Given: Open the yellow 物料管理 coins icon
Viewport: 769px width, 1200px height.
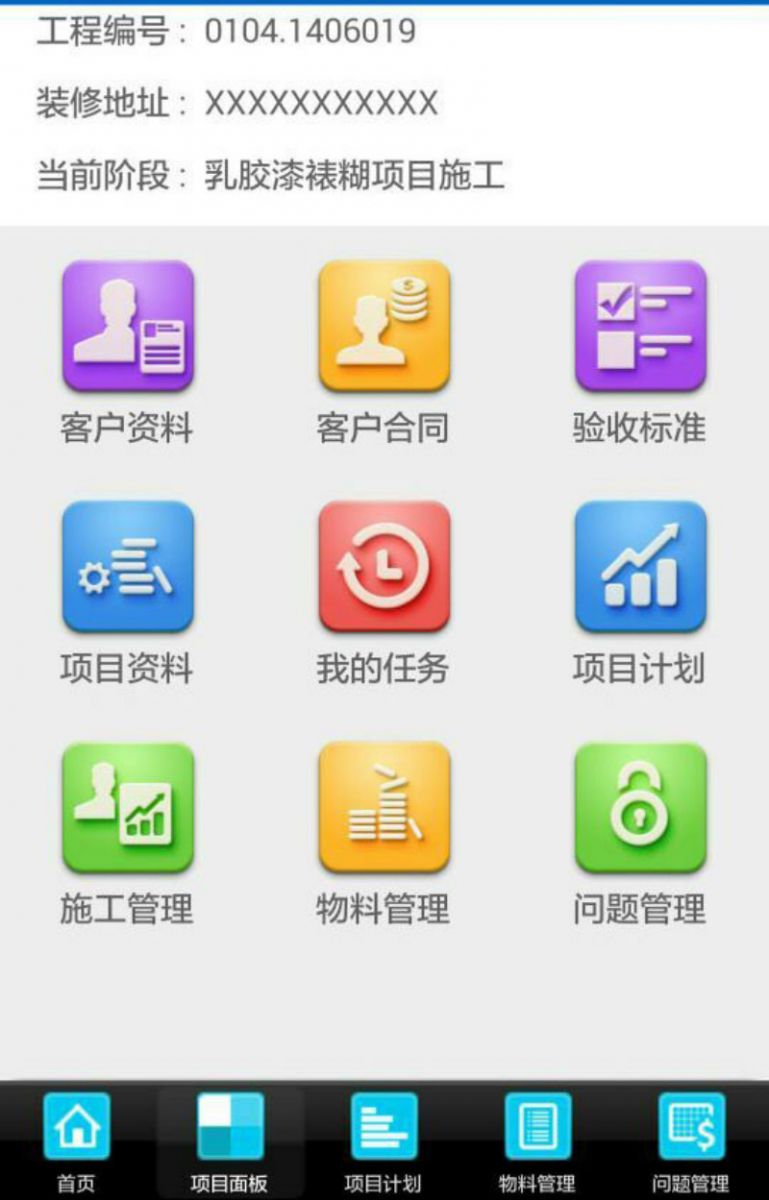Looking at the screenshot, I should tap(384, 808).
